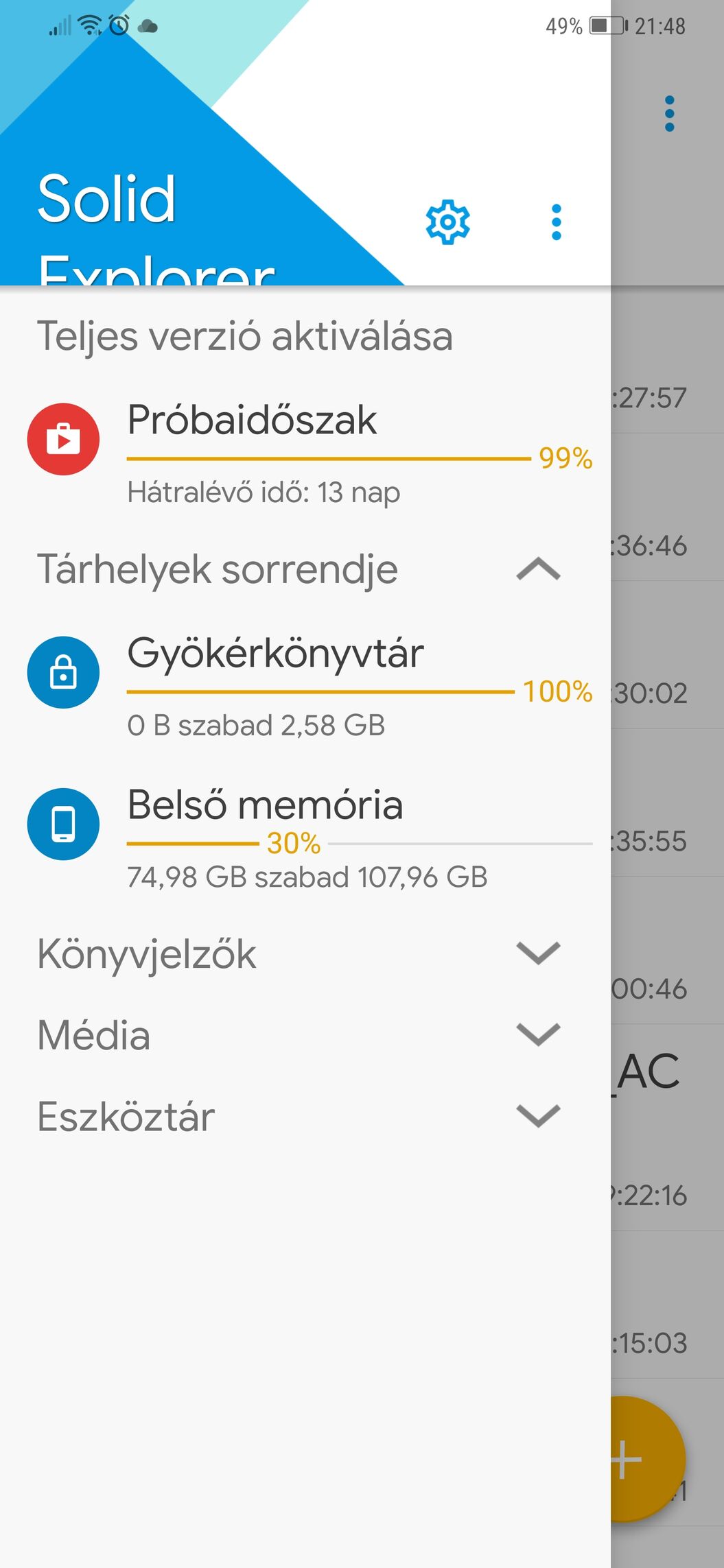Expand the Könyvjelzők section

(x=305, y=953)
